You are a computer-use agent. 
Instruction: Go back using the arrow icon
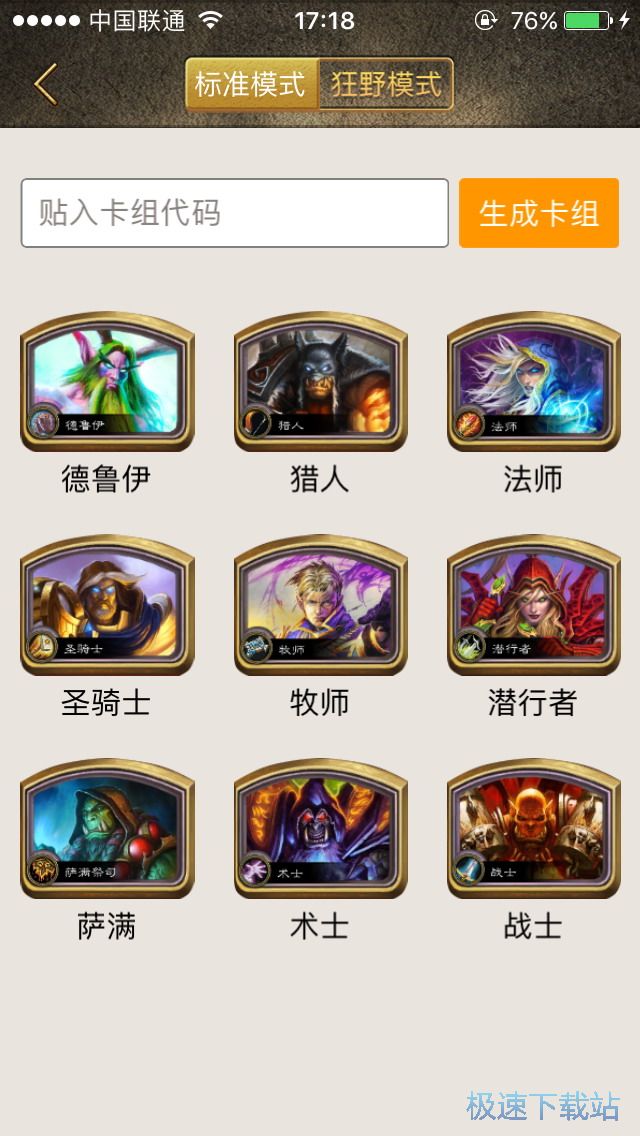click(x=45, y=85)
